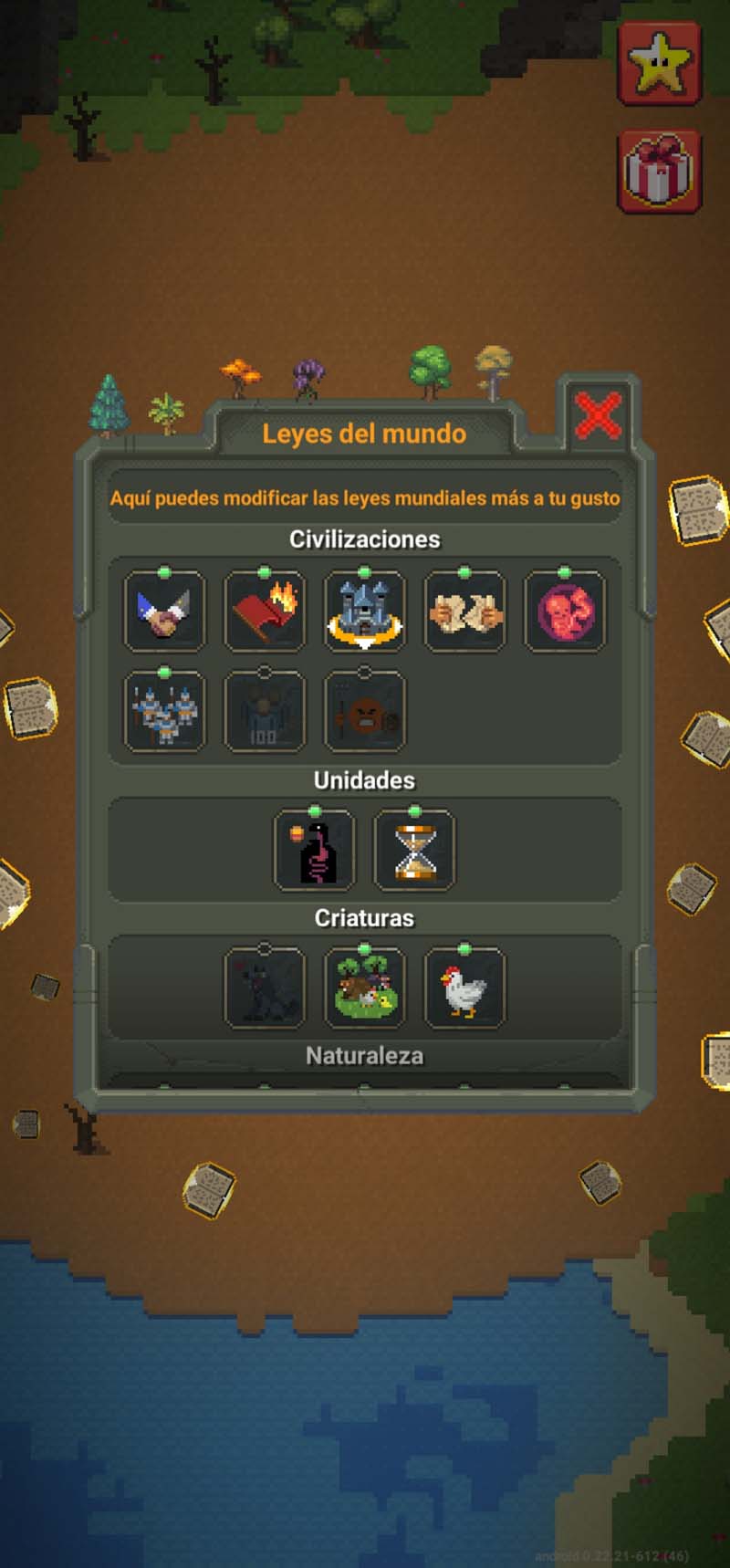Click the hourglass aging law icon

(x=415, y=850)
